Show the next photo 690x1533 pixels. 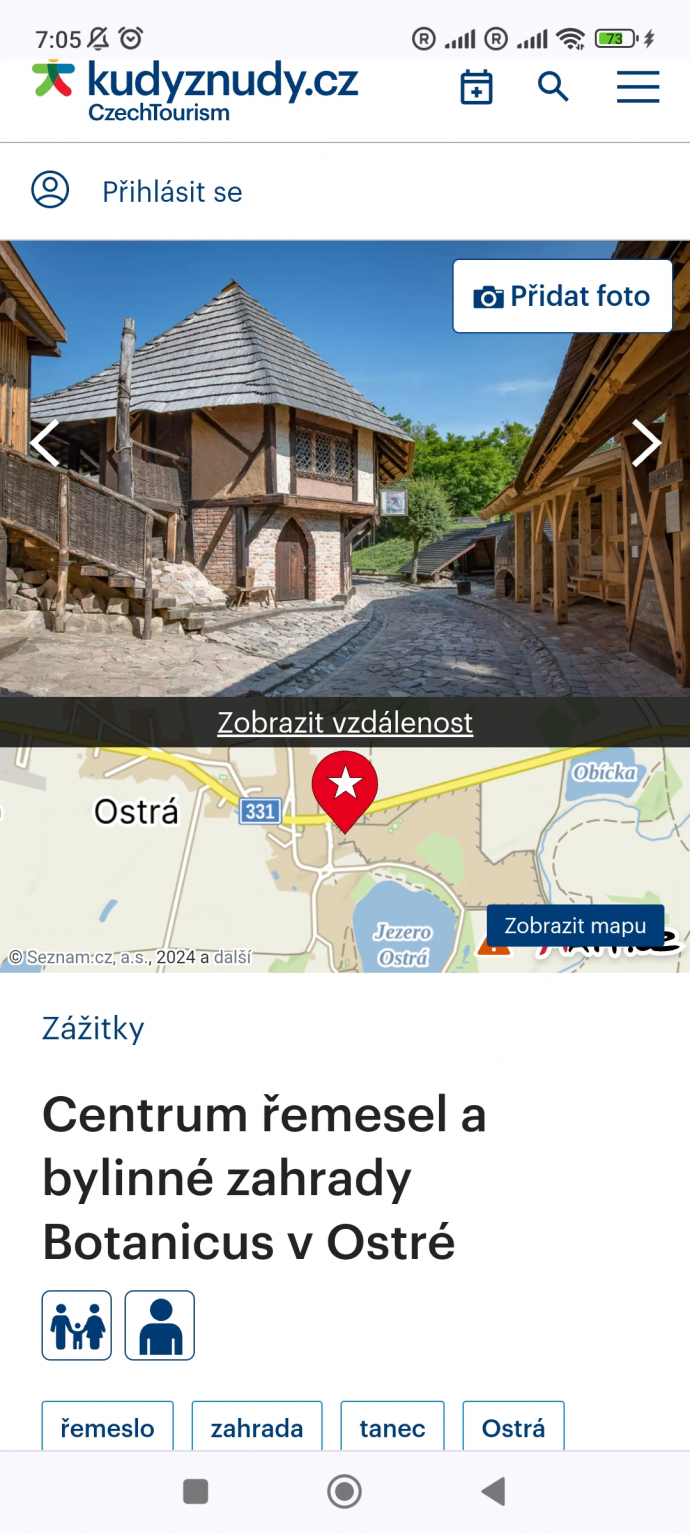coord(646,443)
